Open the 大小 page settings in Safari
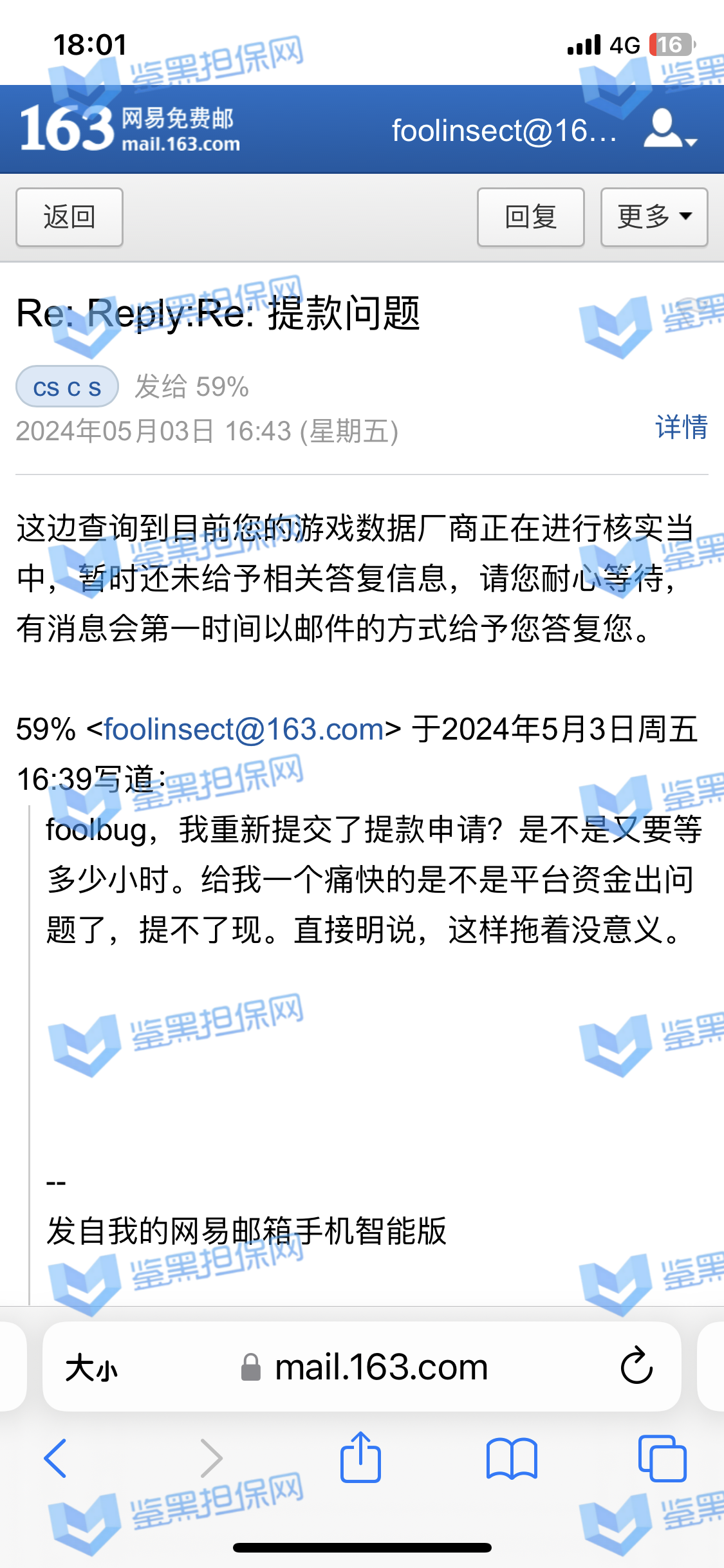This screenshot has height=1568, width=724. coord(91,1367)
